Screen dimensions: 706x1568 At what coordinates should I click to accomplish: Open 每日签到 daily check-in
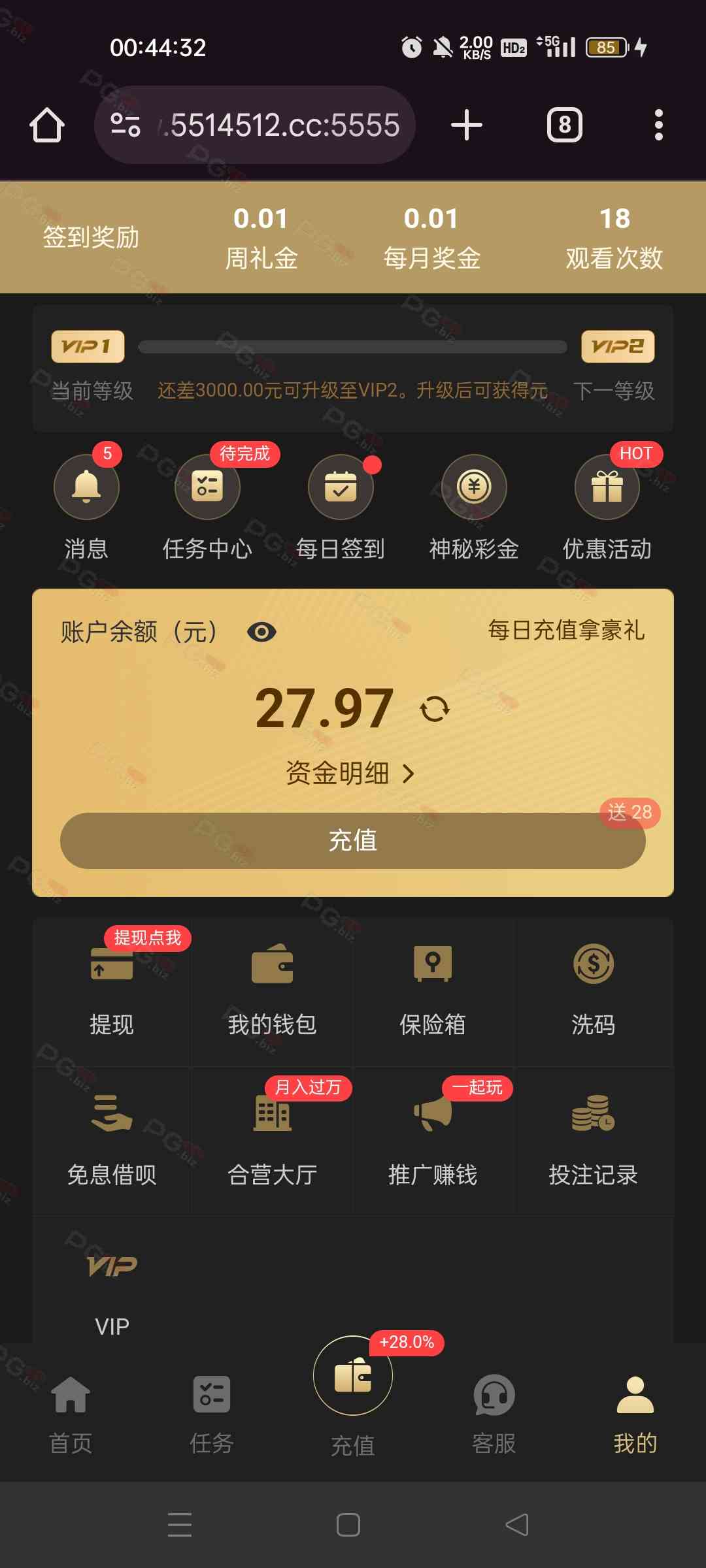[x=341, y=487]
